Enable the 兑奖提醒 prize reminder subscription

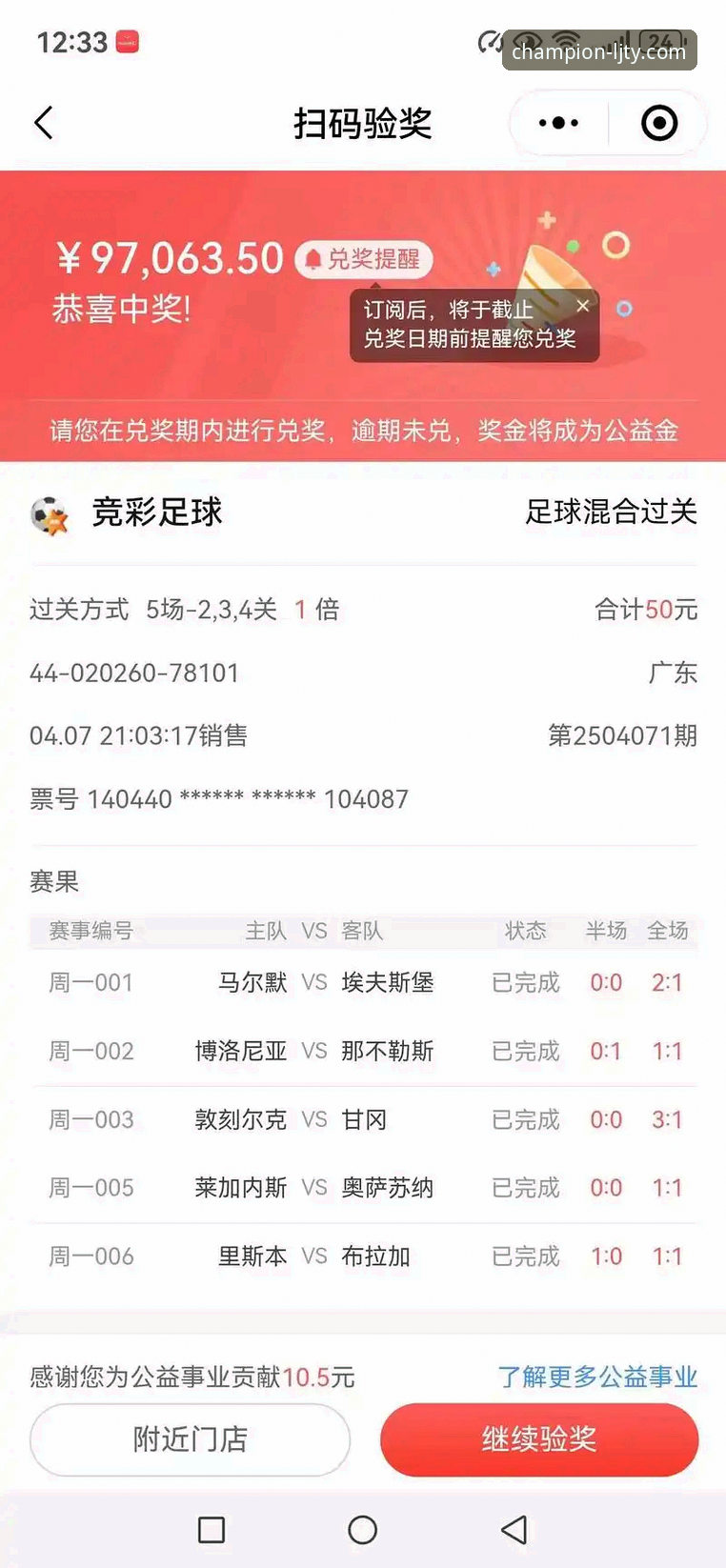click(x=367, y=258)
